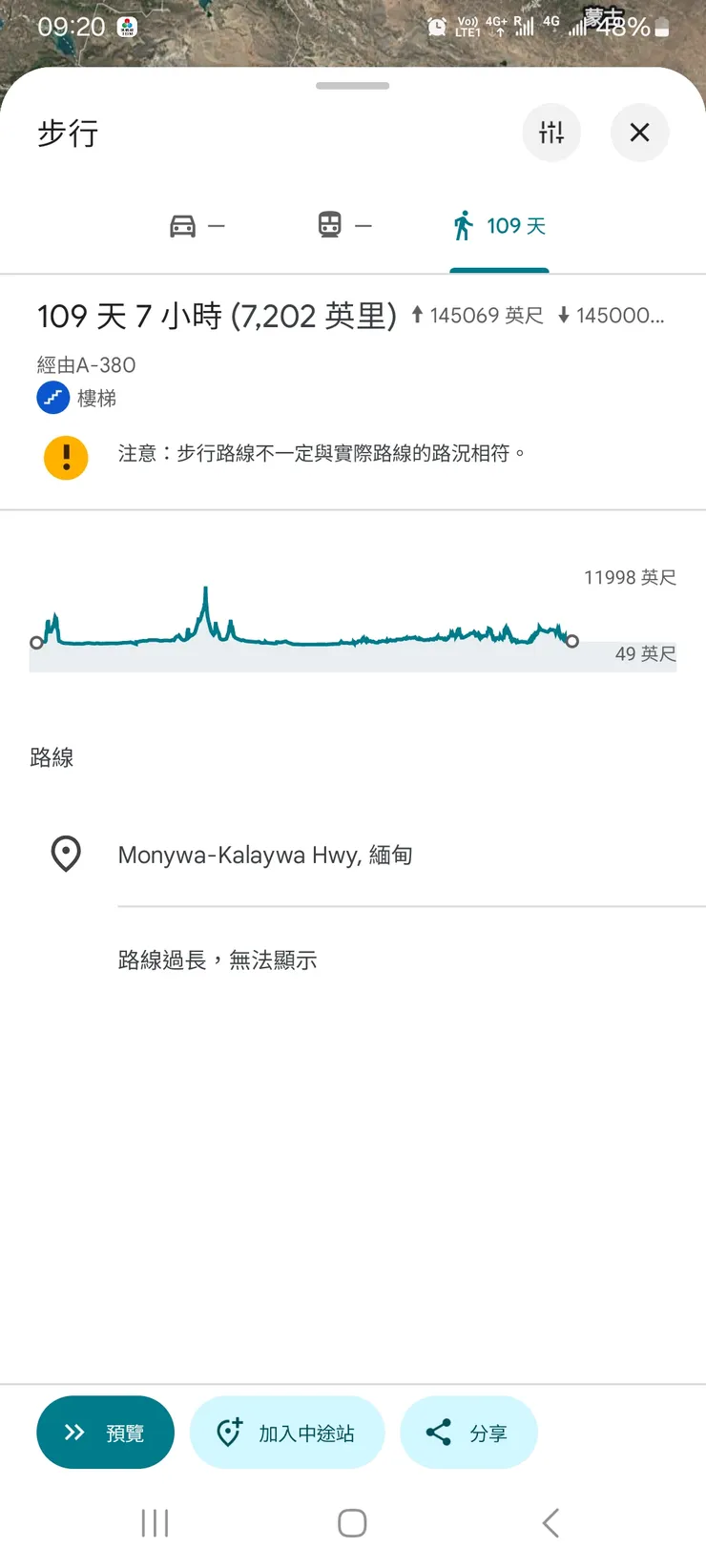706x1568 pixels.
Task: Switch to the transit tab
Action: [343, 226]
